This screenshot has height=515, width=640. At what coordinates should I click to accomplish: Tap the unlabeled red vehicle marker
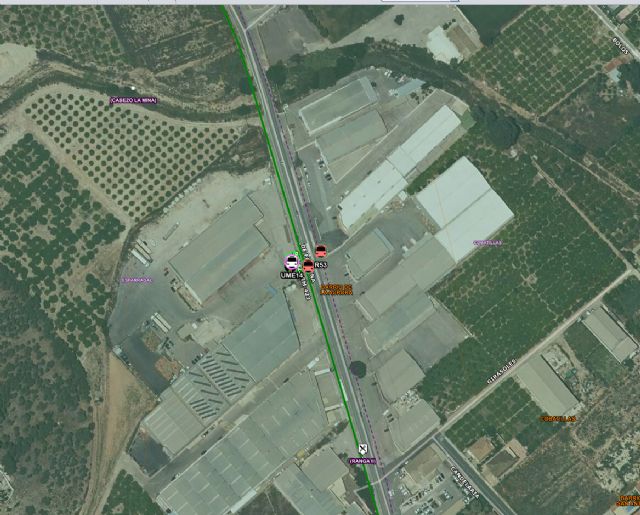coord(321,250)
